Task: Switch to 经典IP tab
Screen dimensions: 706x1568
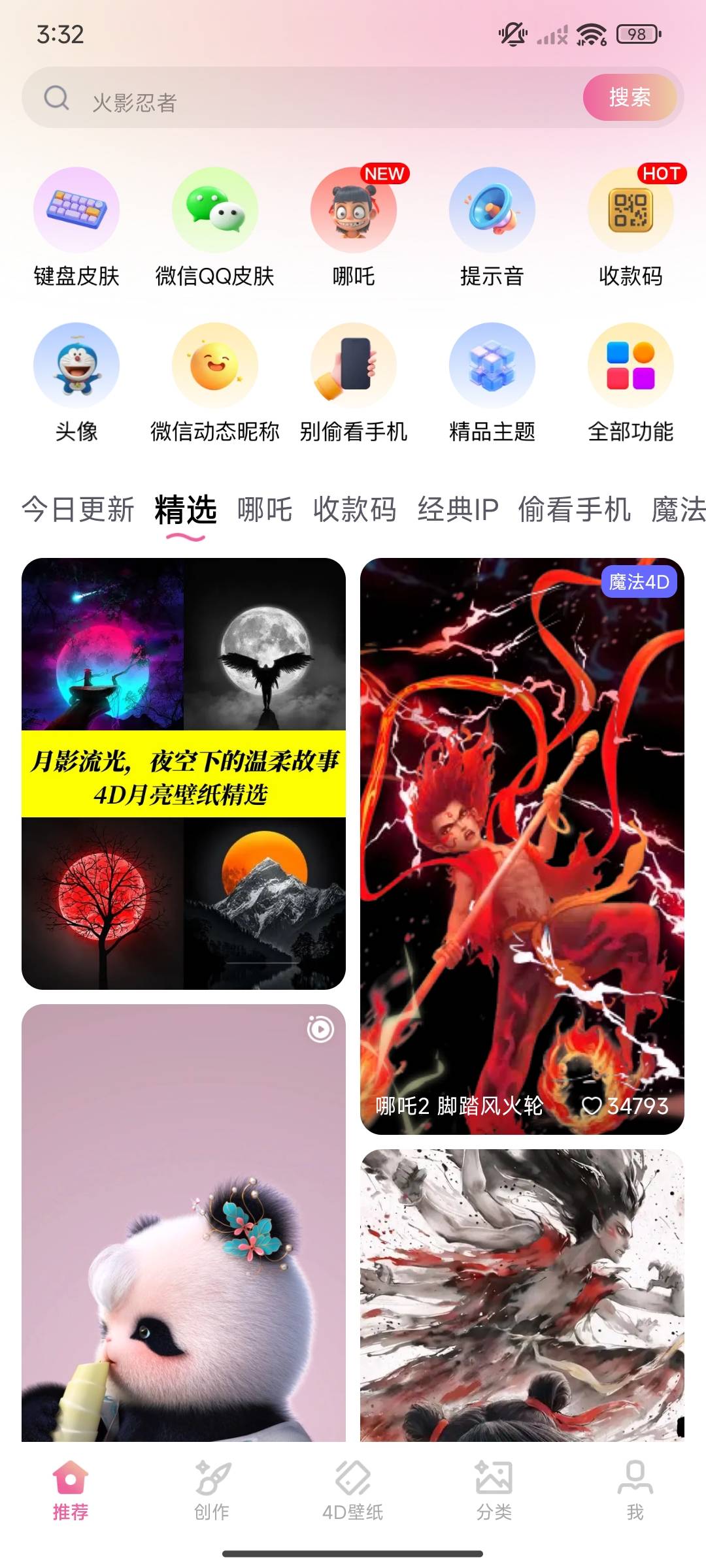Action: click(x=458, y=510)
